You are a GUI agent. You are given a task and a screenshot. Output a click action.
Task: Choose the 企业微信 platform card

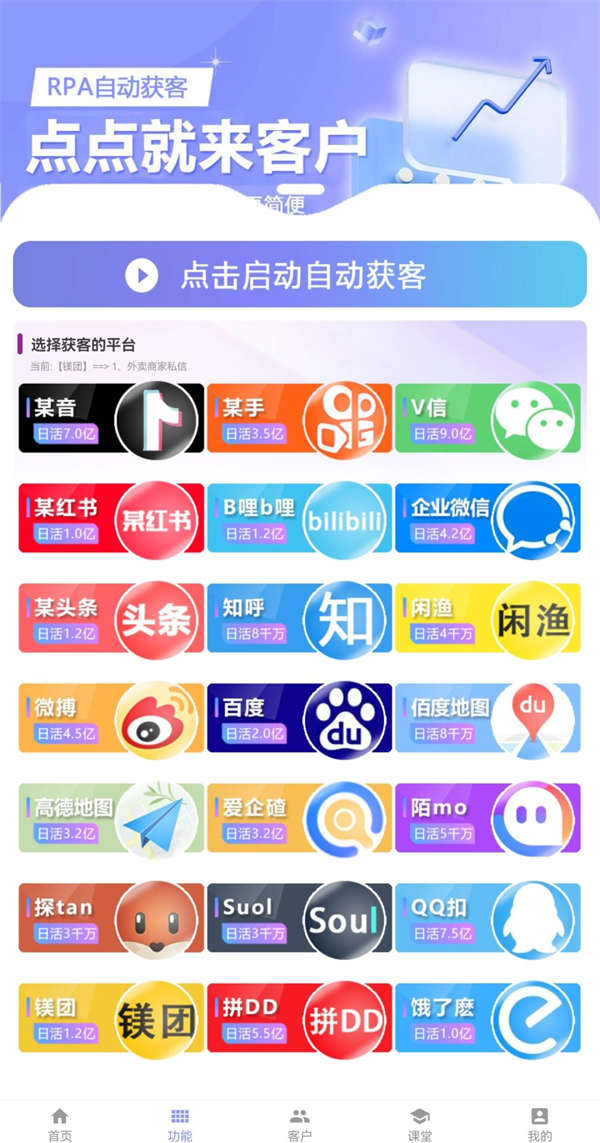(x=487, y=518)
